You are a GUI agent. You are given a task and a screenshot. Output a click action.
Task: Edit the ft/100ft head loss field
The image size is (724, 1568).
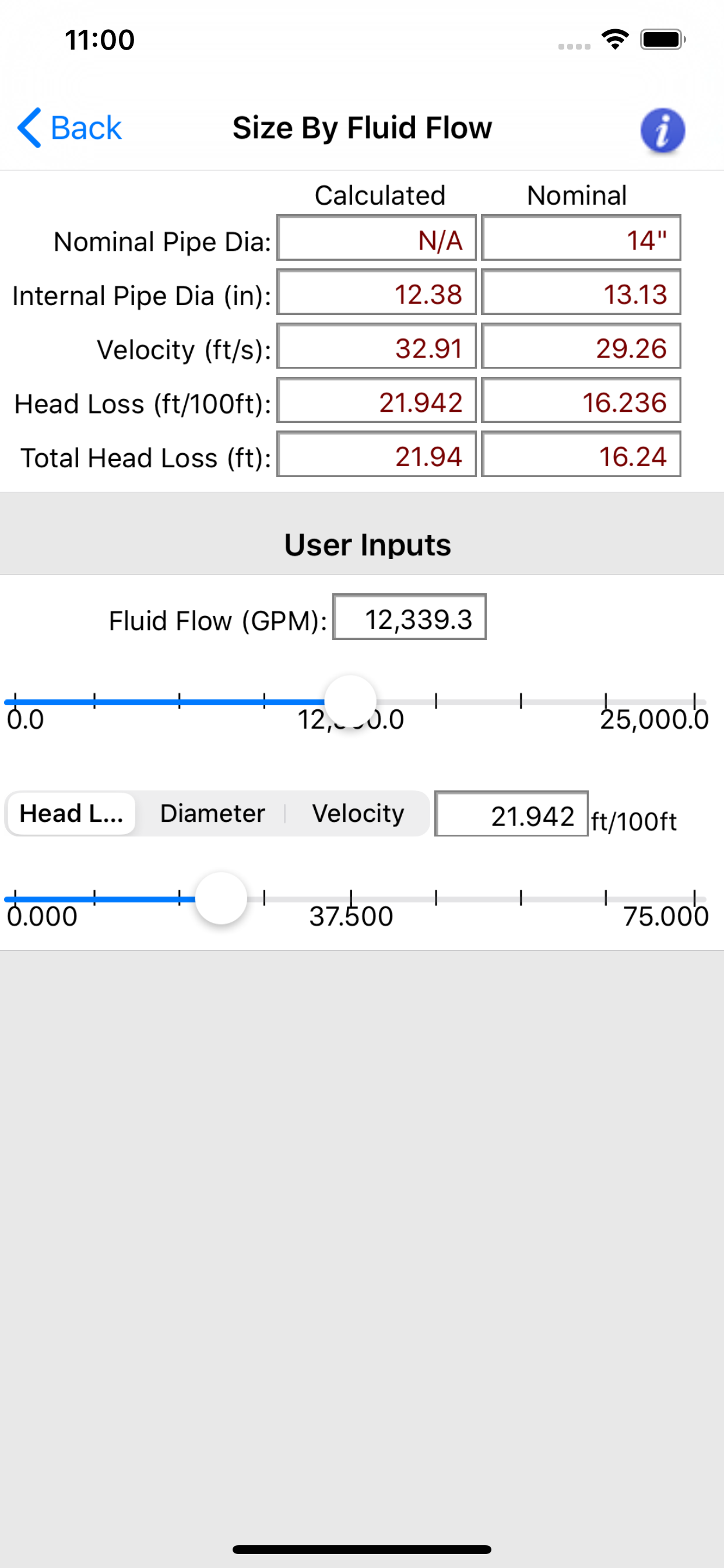click(x=511, y=814)
